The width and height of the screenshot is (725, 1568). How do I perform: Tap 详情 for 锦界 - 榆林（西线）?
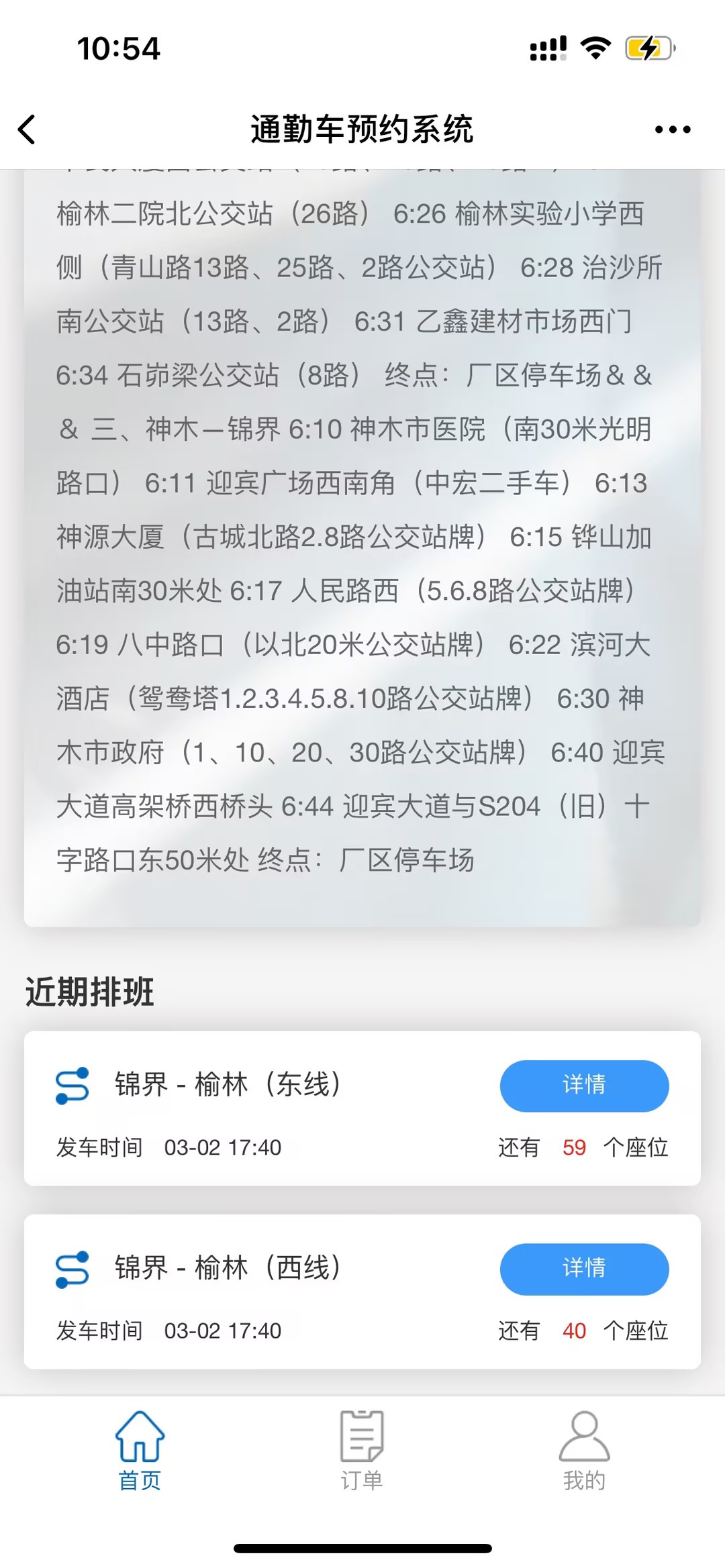tap(583, 1268)
